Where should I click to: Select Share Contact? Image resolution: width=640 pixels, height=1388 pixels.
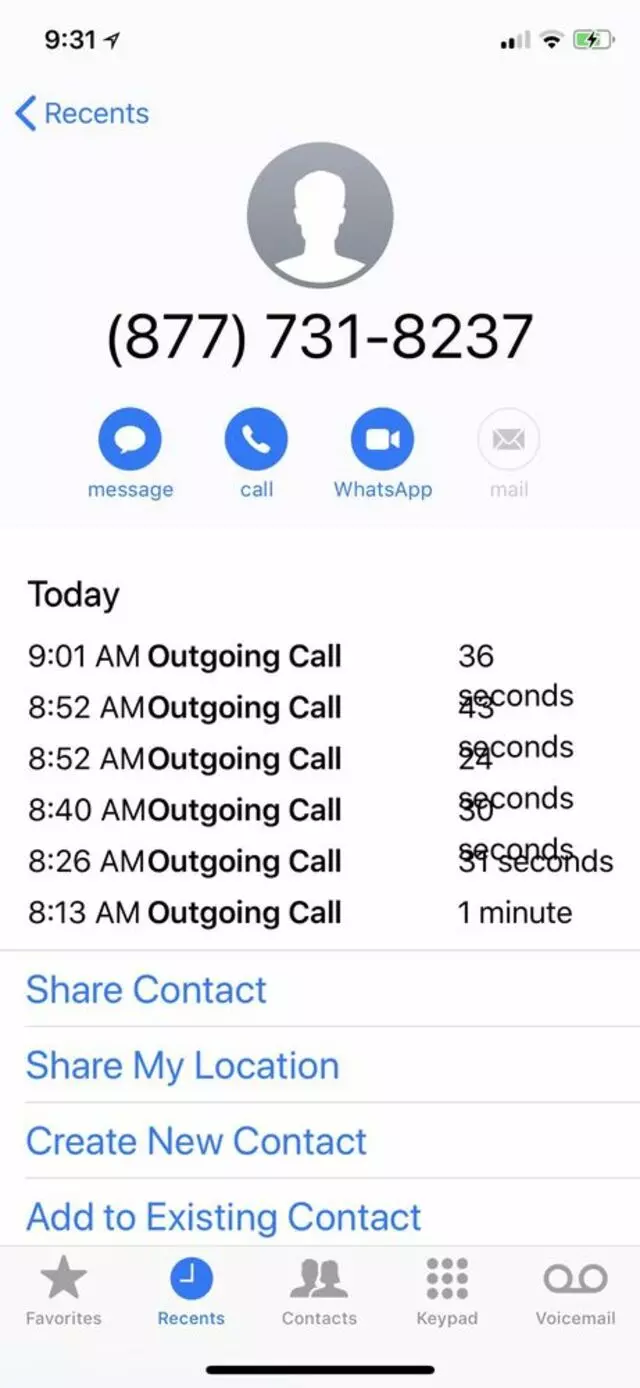click(x=147, y=989)
